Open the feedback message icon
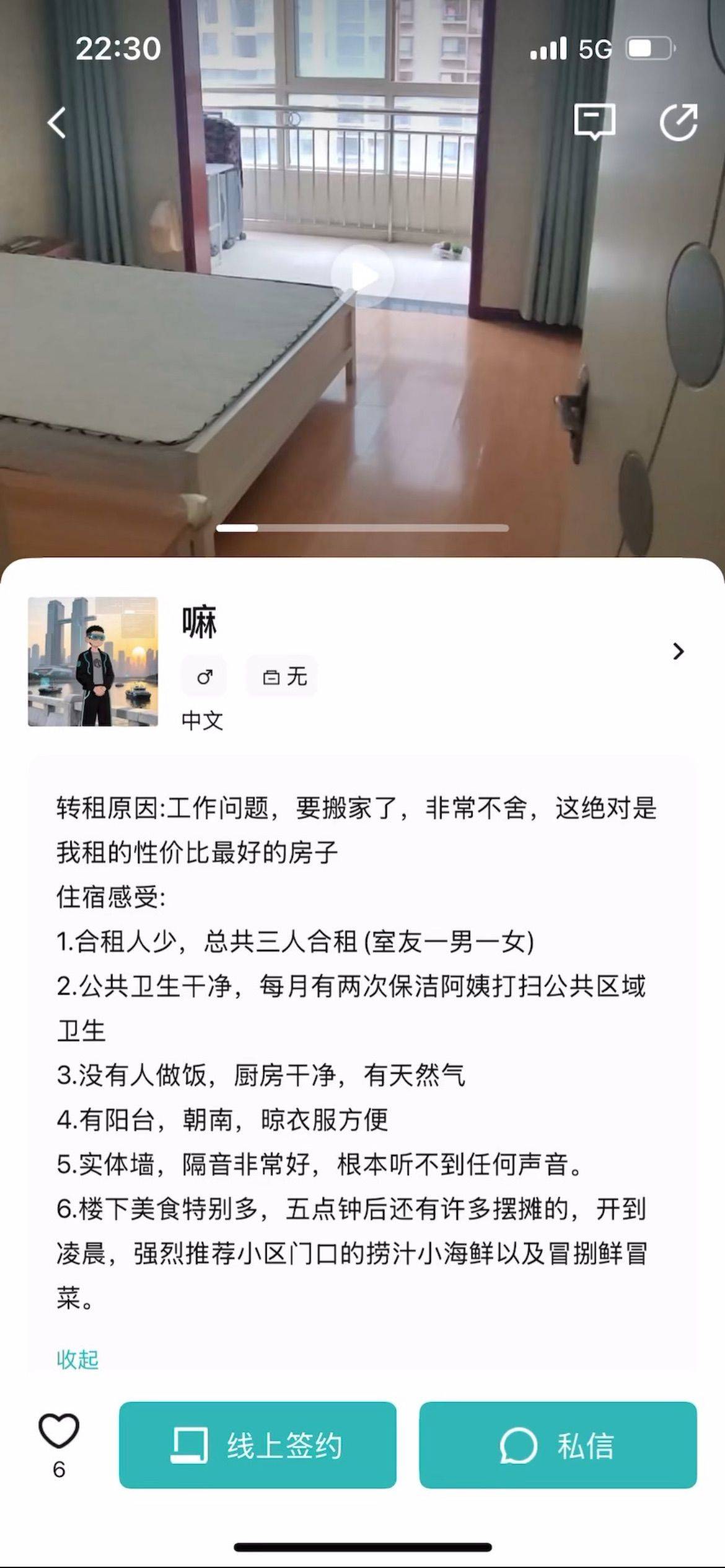The image size is (725, 1568). tap(594, 121)
